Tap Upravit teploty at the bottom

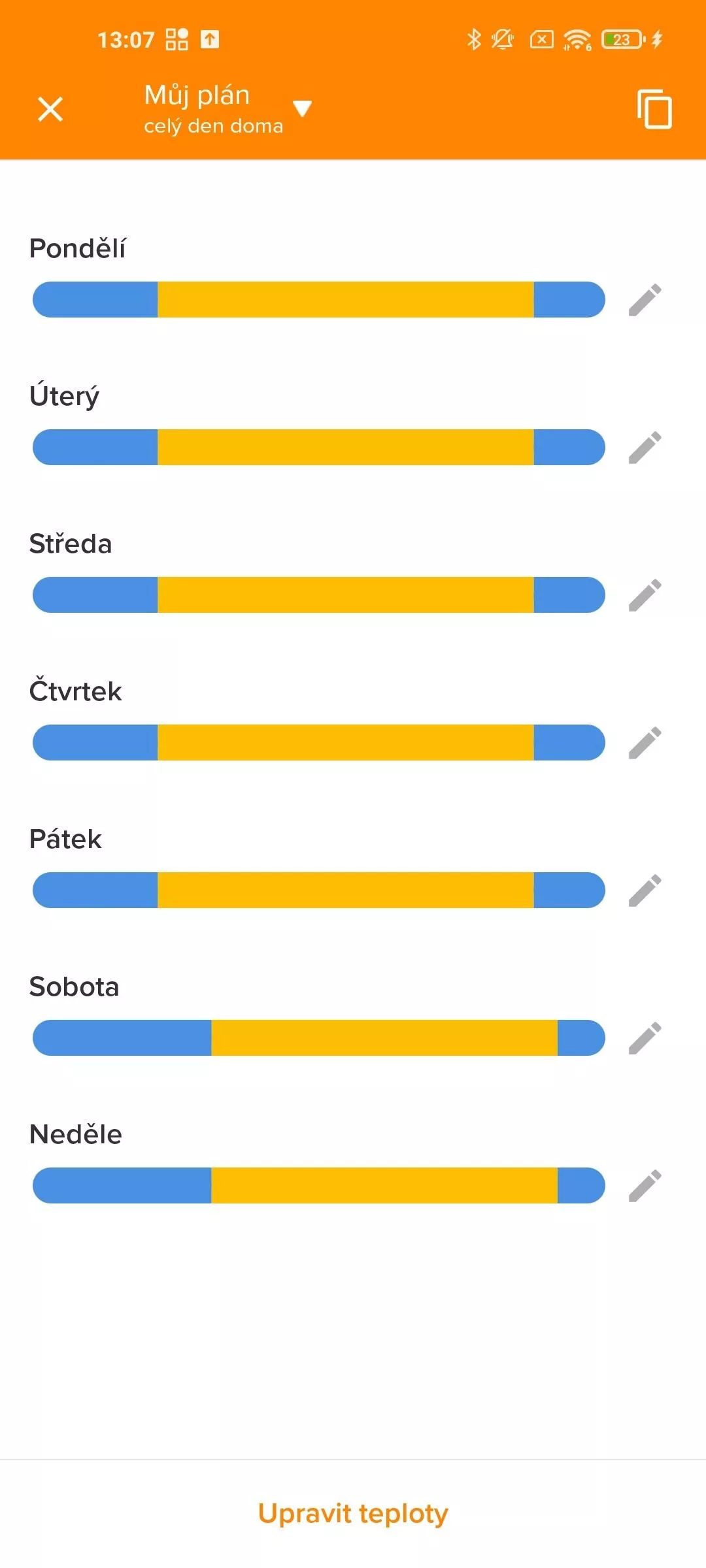[x=353, y=1514]
